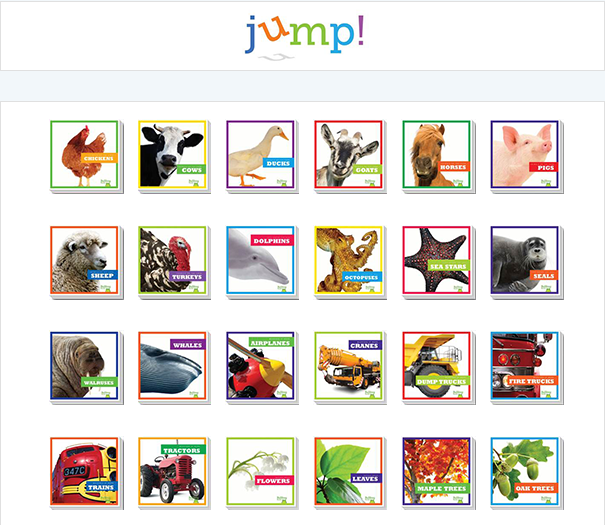The width and height of the screenshot is (605, 525).
Task: Tap the Octopuses book tile
Action: [348, 260]
